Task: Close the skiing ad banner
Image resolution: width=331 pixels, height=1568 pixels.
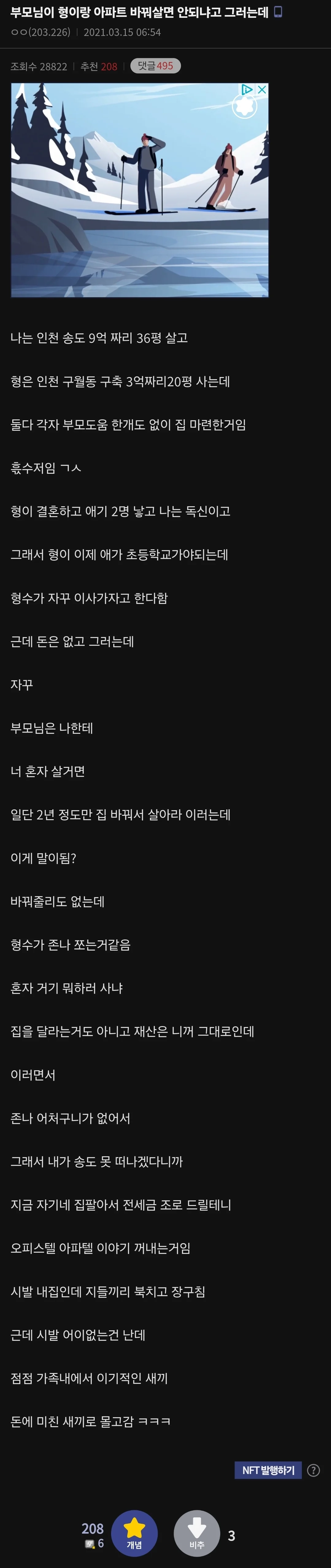Action: pos(262,89)
